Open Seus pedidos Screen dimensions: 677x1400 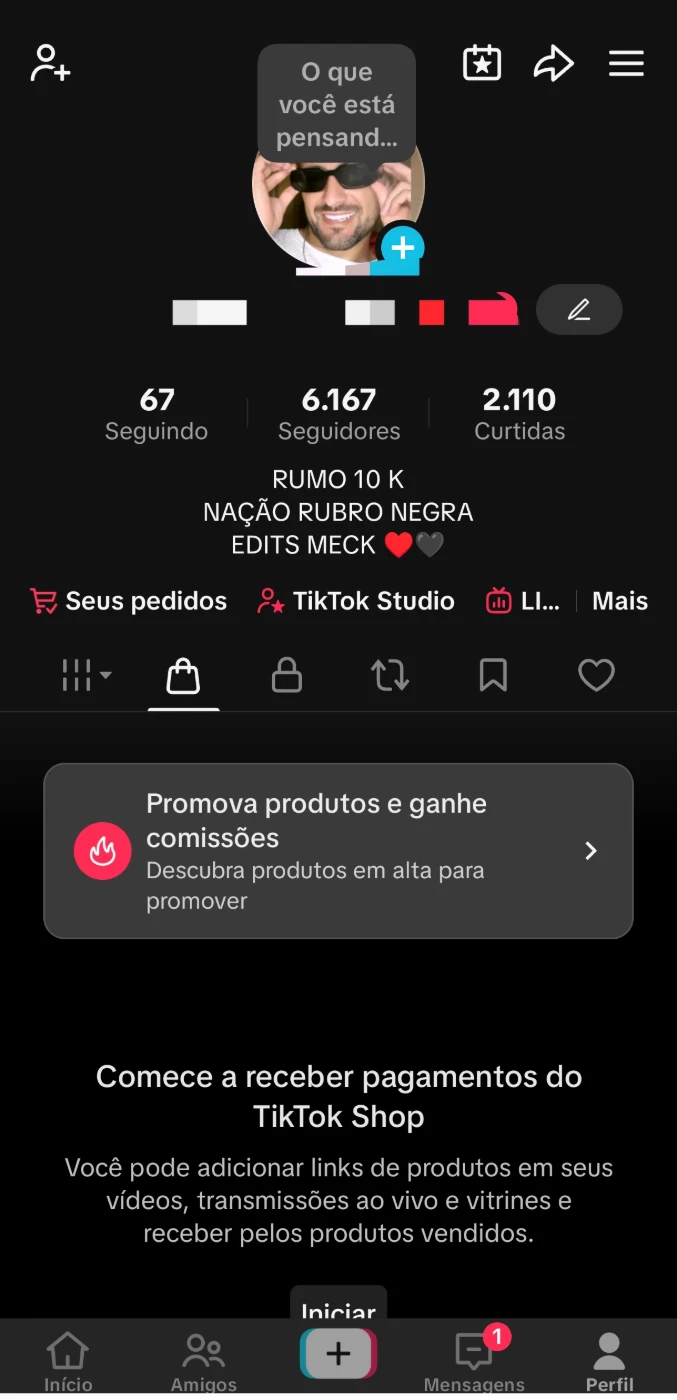point(129,601)
